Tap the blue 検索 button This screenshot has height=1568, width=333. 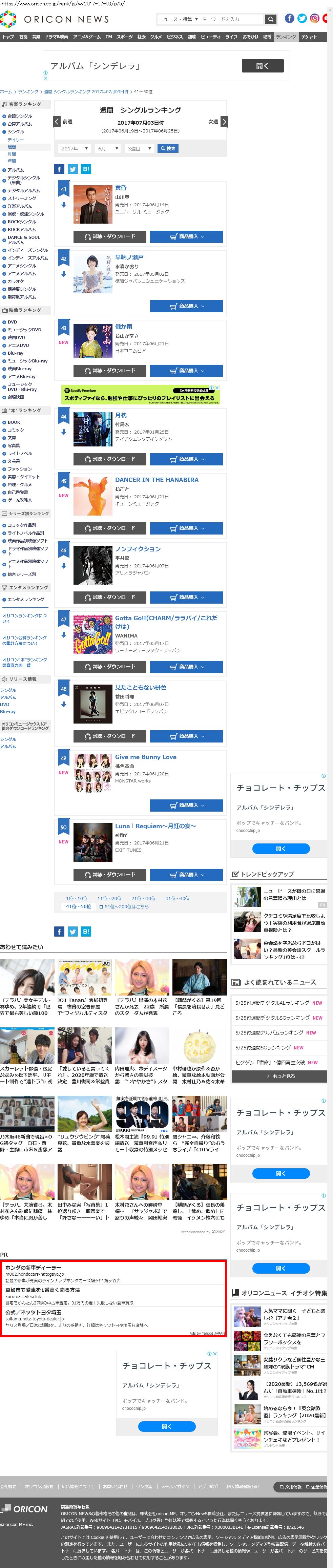[x=168, y=148]
